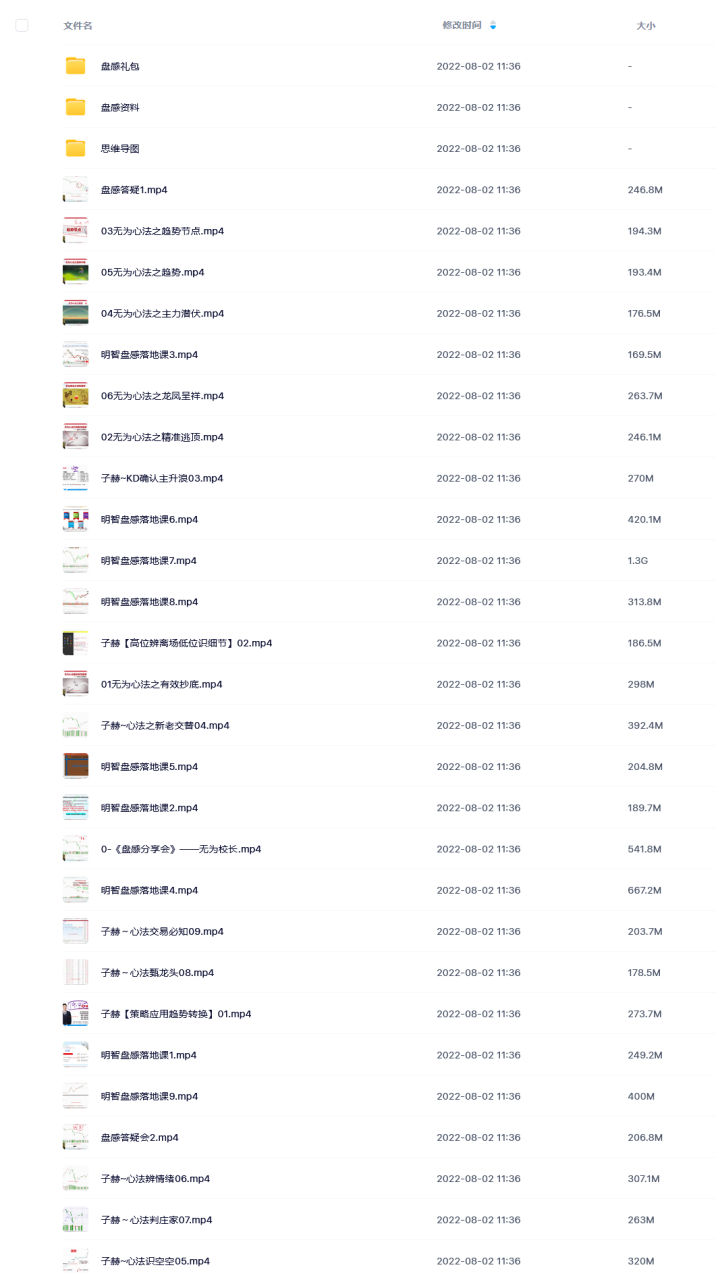The height and width of the screenshot is (1280, 716).
Task: Open 0-《盘感分享会》——无为校长.mp4
Action: (181, 849)
